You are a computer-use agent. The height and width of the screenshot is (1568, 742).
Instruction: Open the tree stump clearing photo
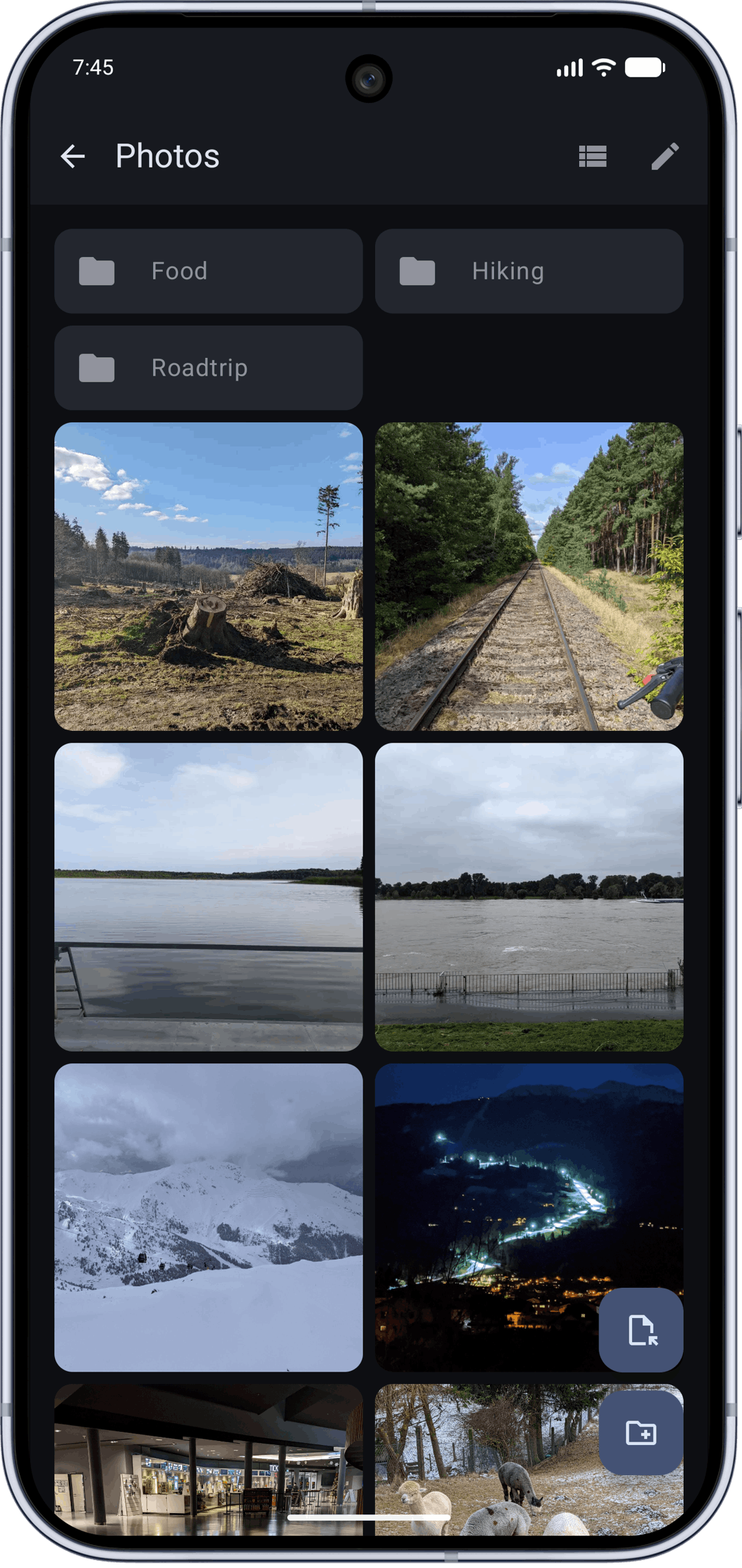tap(208, 576)
